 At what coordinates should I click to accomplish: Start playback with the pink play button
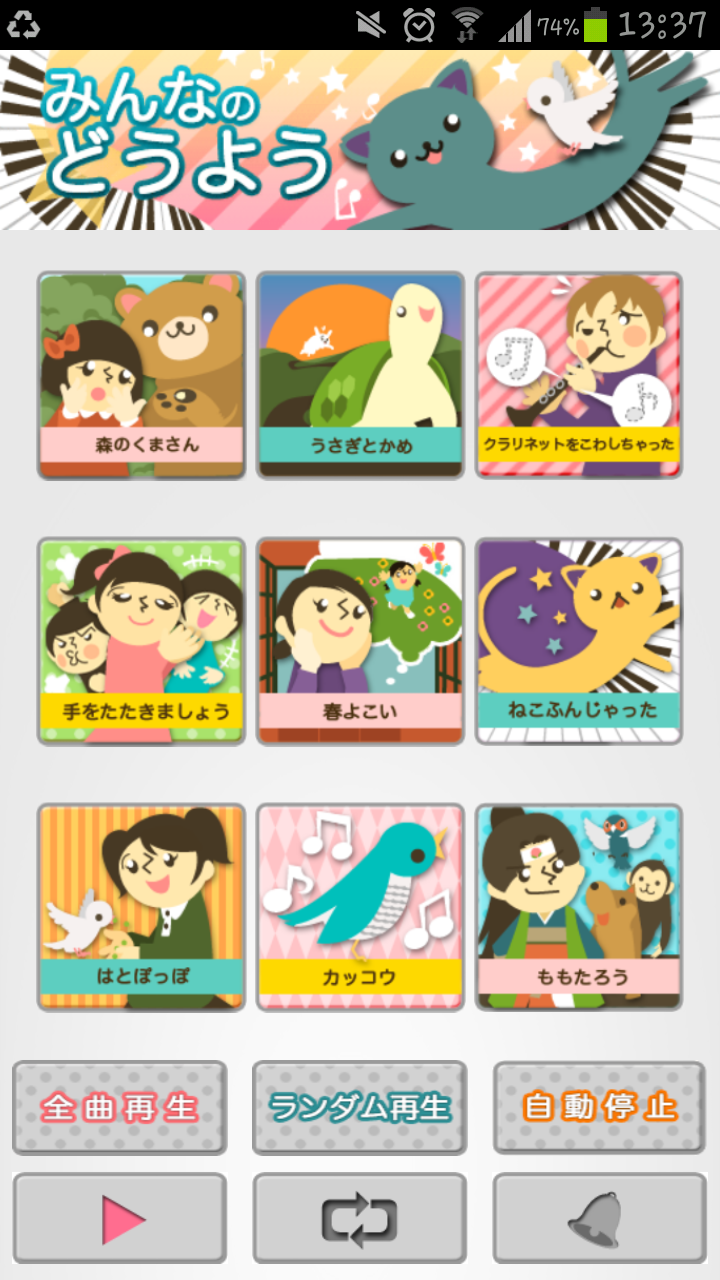point(120,1219)
